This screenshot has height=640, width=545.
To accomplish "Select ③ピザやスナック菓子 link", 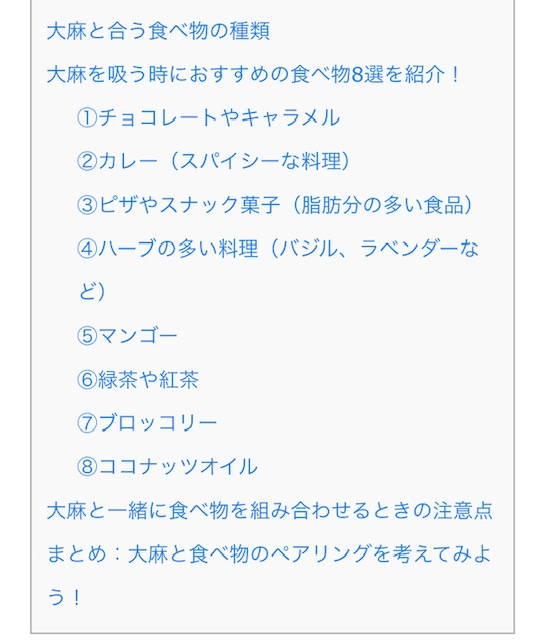I will [275, 204].
